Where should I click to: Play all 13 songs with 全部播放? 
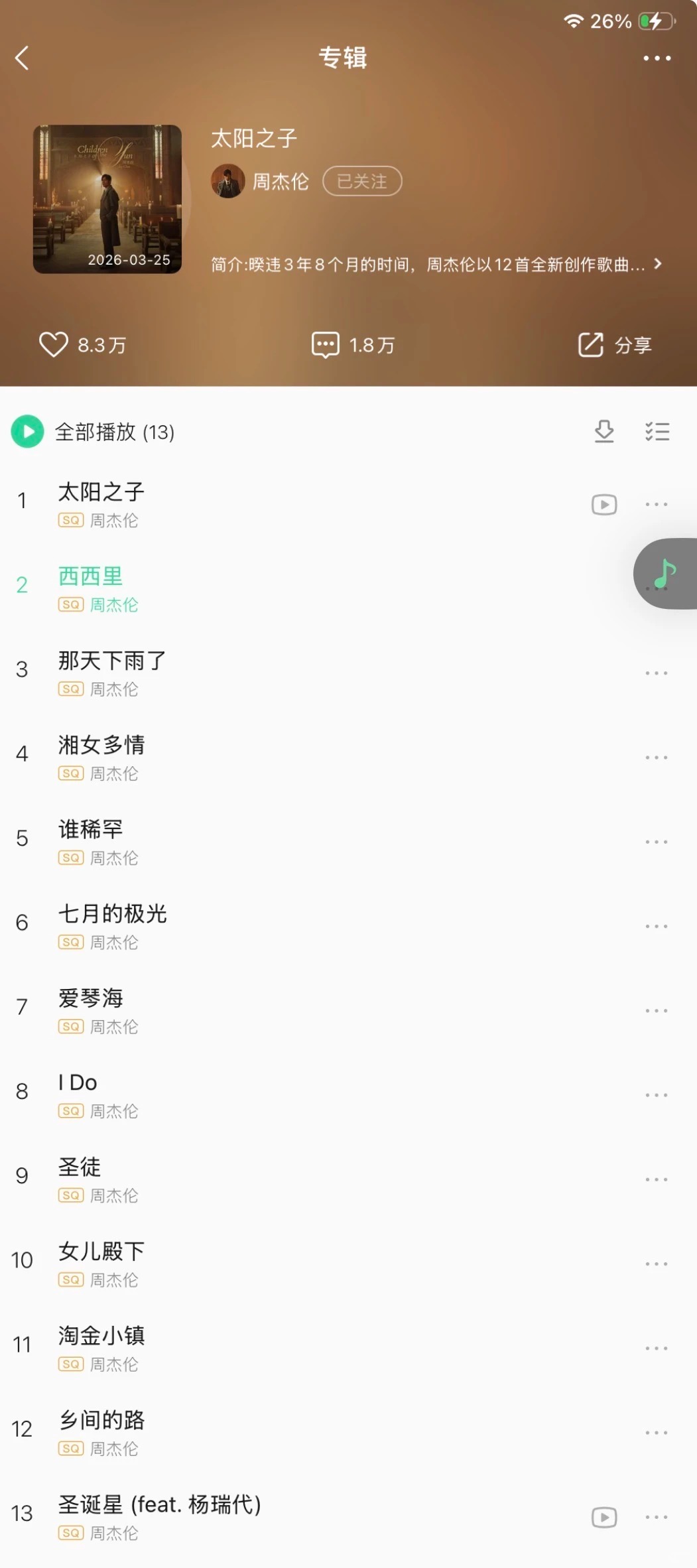point(93,432)
